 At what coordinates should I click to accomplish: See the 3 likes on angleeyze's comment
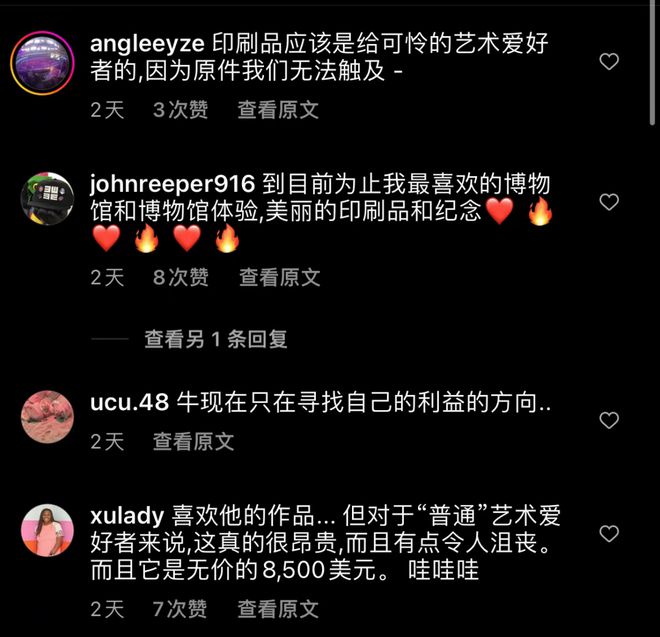click(181, 110)
